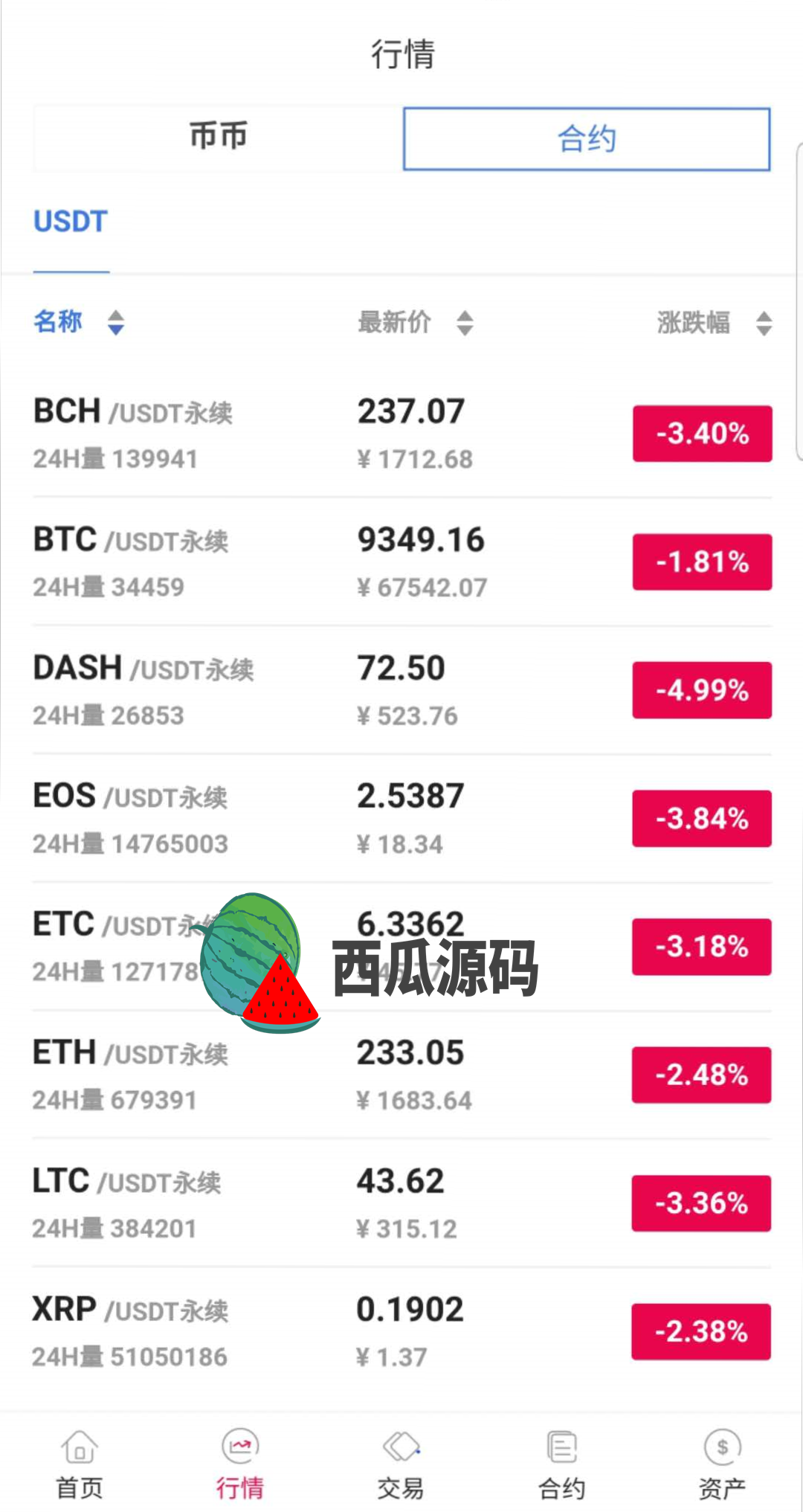Viewport: 803px width, 1512px height.
Task: Sort the list by 最新价
Action: tap(416, 322)
